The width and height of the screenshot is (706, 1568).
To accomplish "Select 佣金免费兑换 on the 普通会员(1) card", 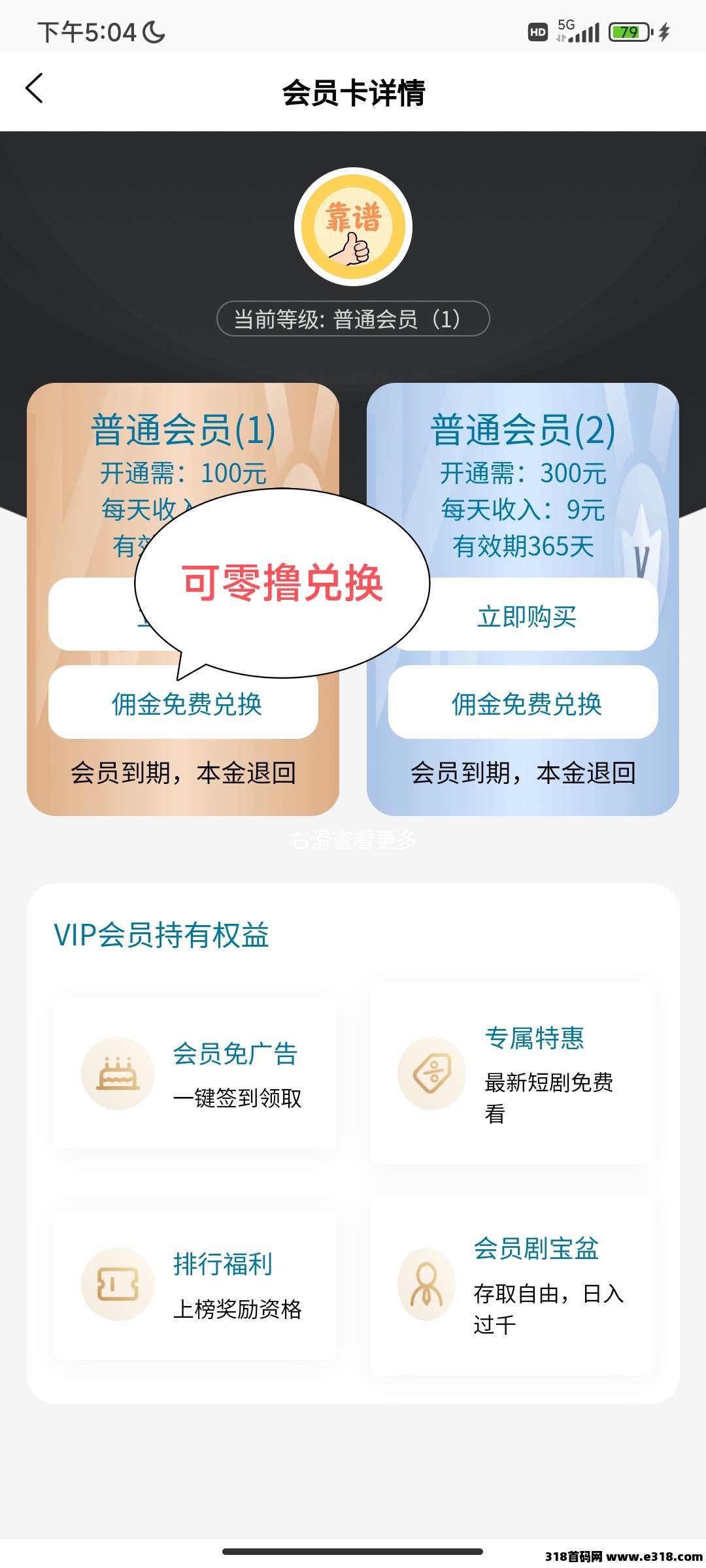I will 186,704.
